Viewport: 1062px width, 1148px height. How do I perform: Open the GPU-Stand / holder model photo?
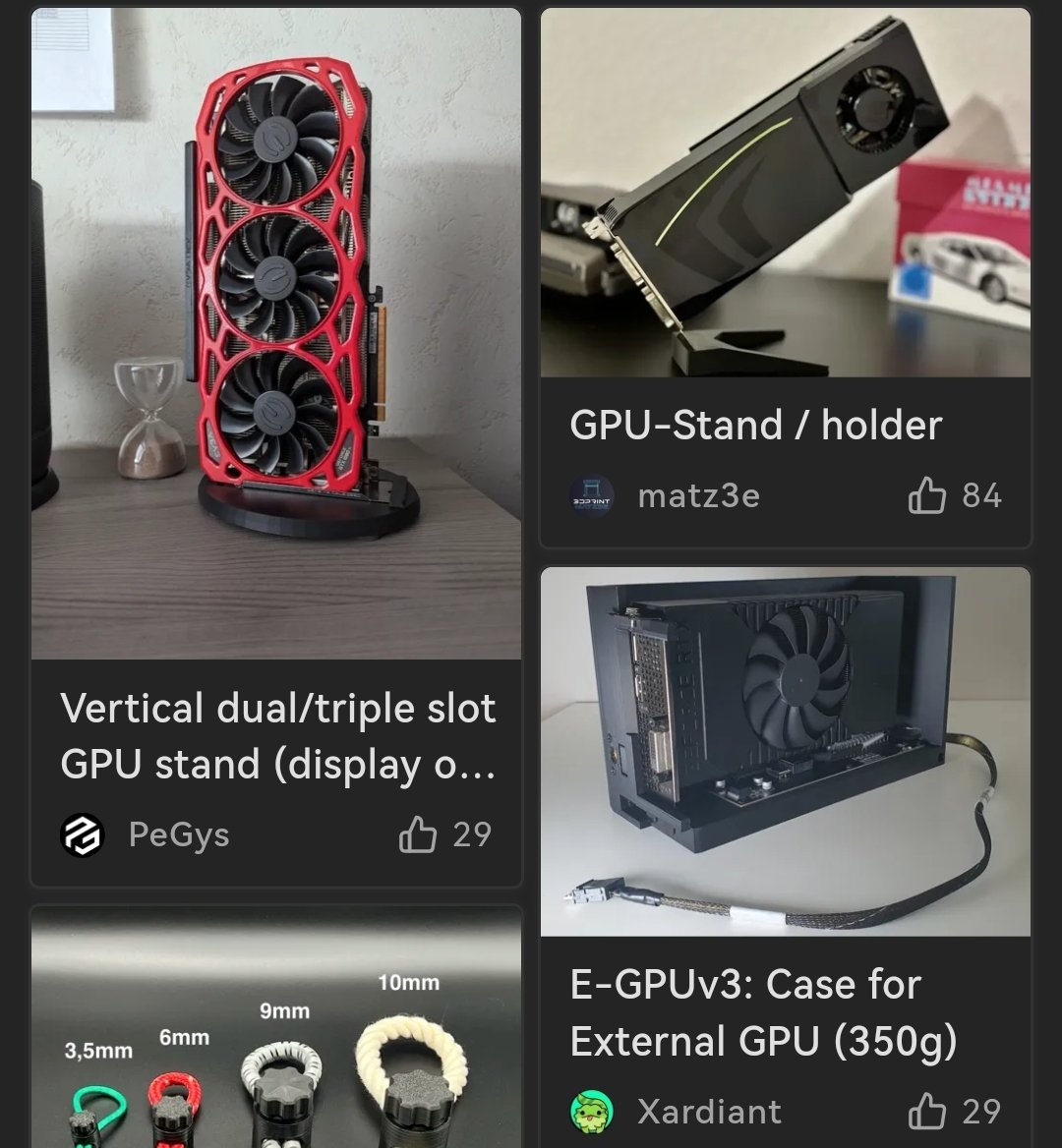(785, 194)
